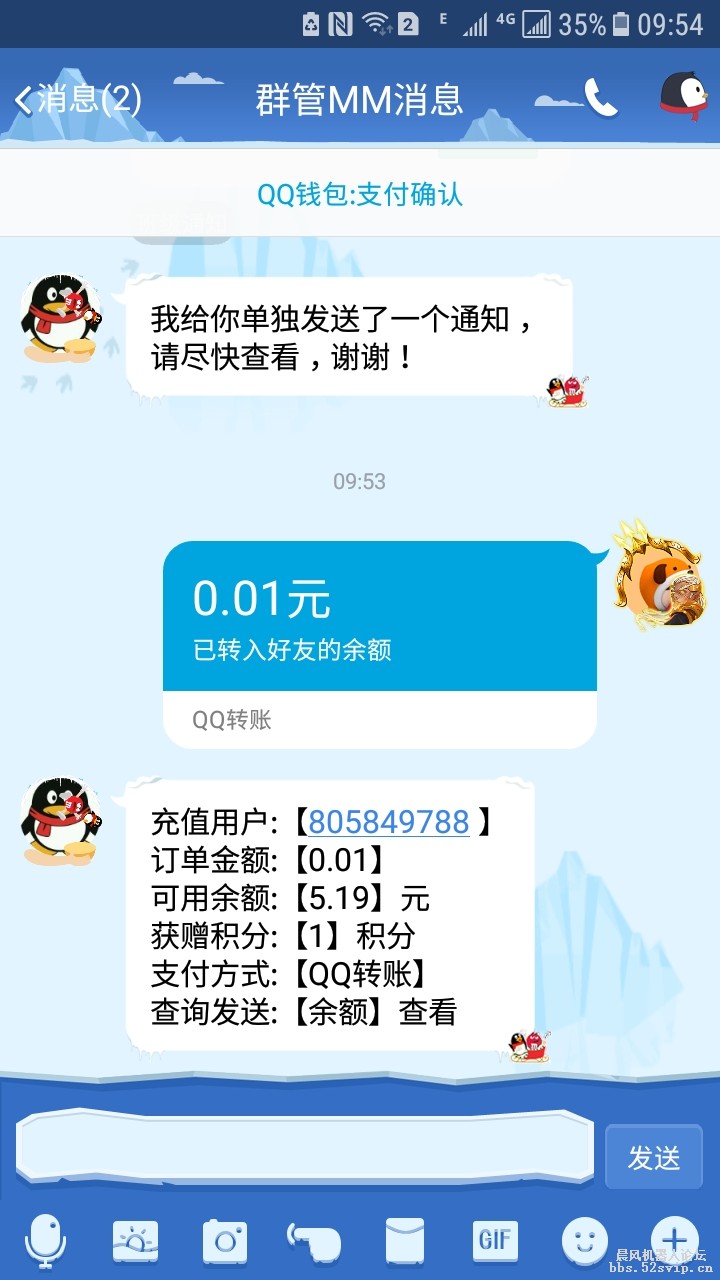Open the emoji smiley icon

tap(583, 1240)
